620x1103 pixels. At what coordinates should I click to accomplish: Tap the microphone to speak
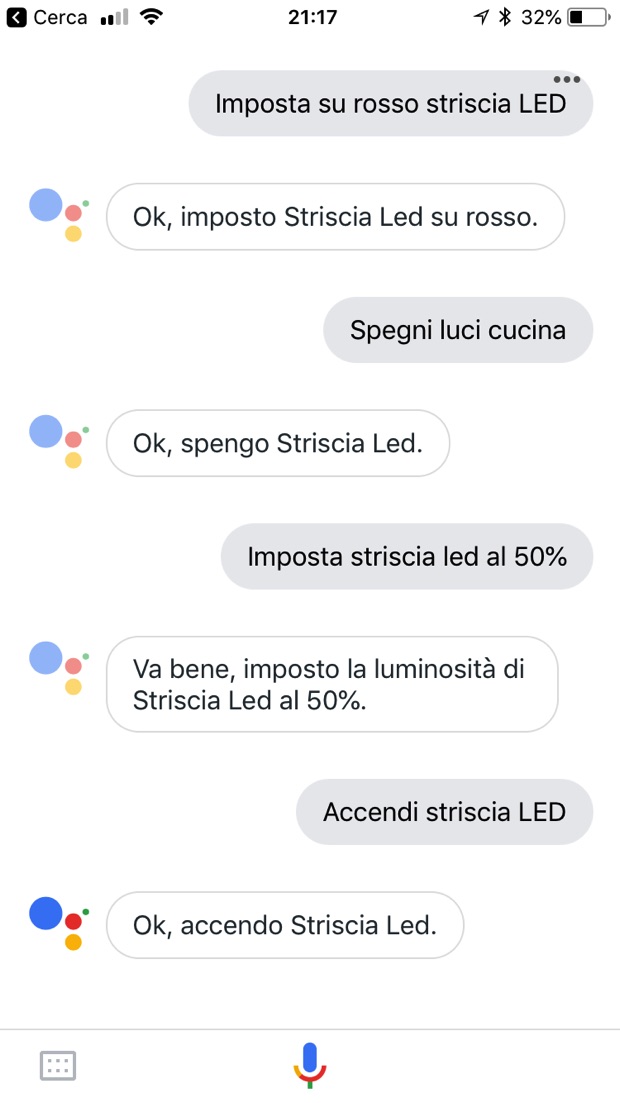pyautogui.click(x=310, y=1065)
